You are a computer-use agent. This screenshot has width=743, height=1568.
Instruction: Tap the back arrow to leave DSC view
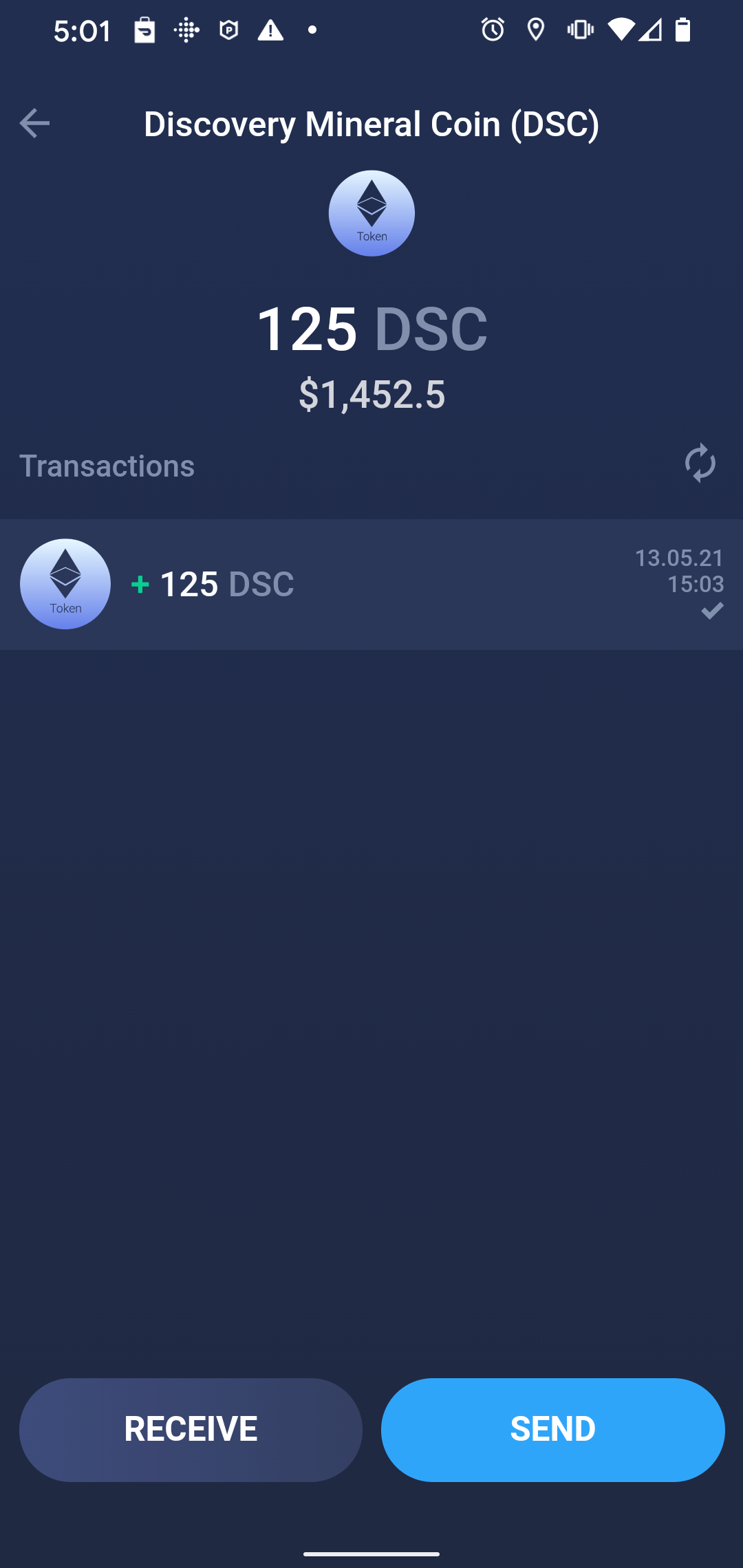34,124
